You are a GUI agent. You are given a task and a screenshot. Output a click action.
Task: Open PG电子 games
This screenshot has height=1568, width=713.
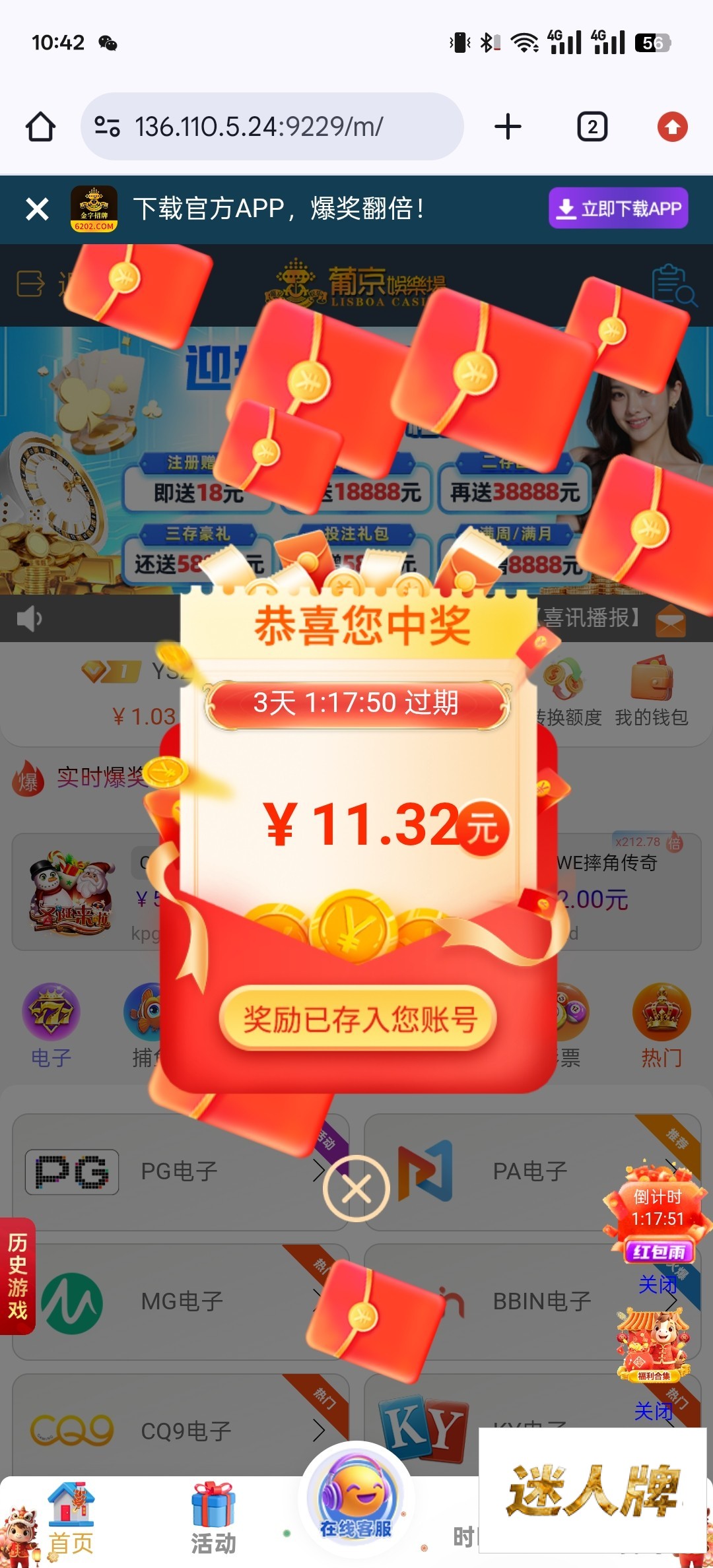pos(178,1171)
